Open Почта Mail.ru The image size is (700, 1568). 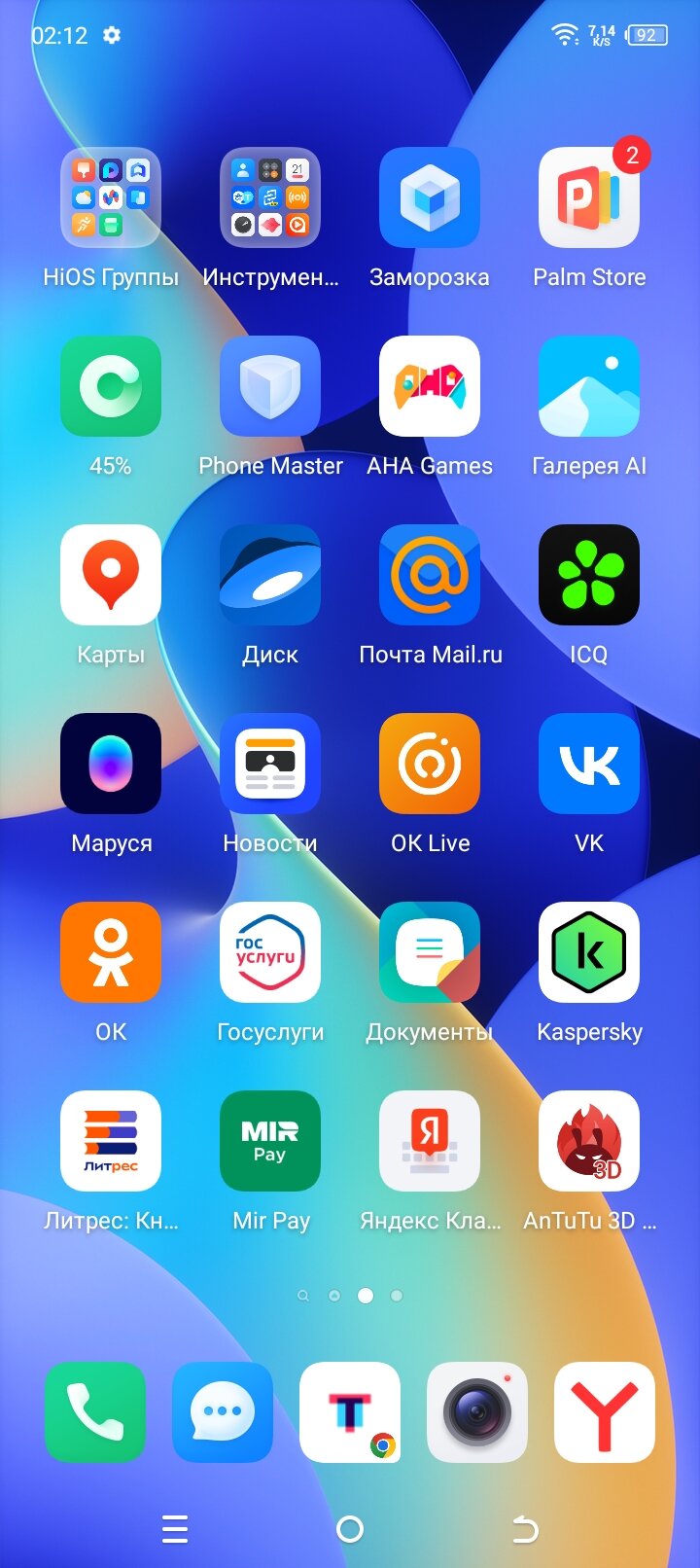coord(430,575)
